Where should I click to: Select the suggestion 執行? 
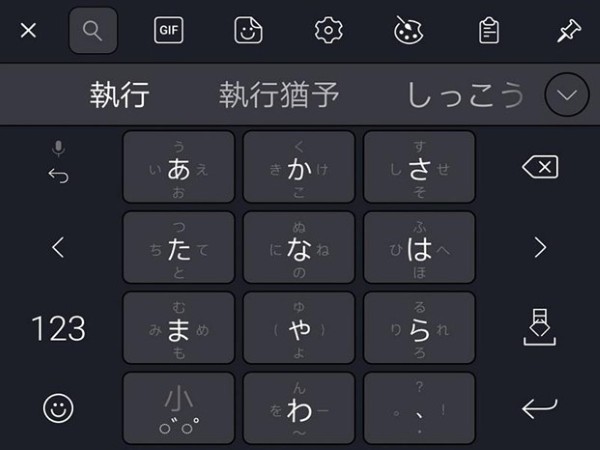pos(119,95)
